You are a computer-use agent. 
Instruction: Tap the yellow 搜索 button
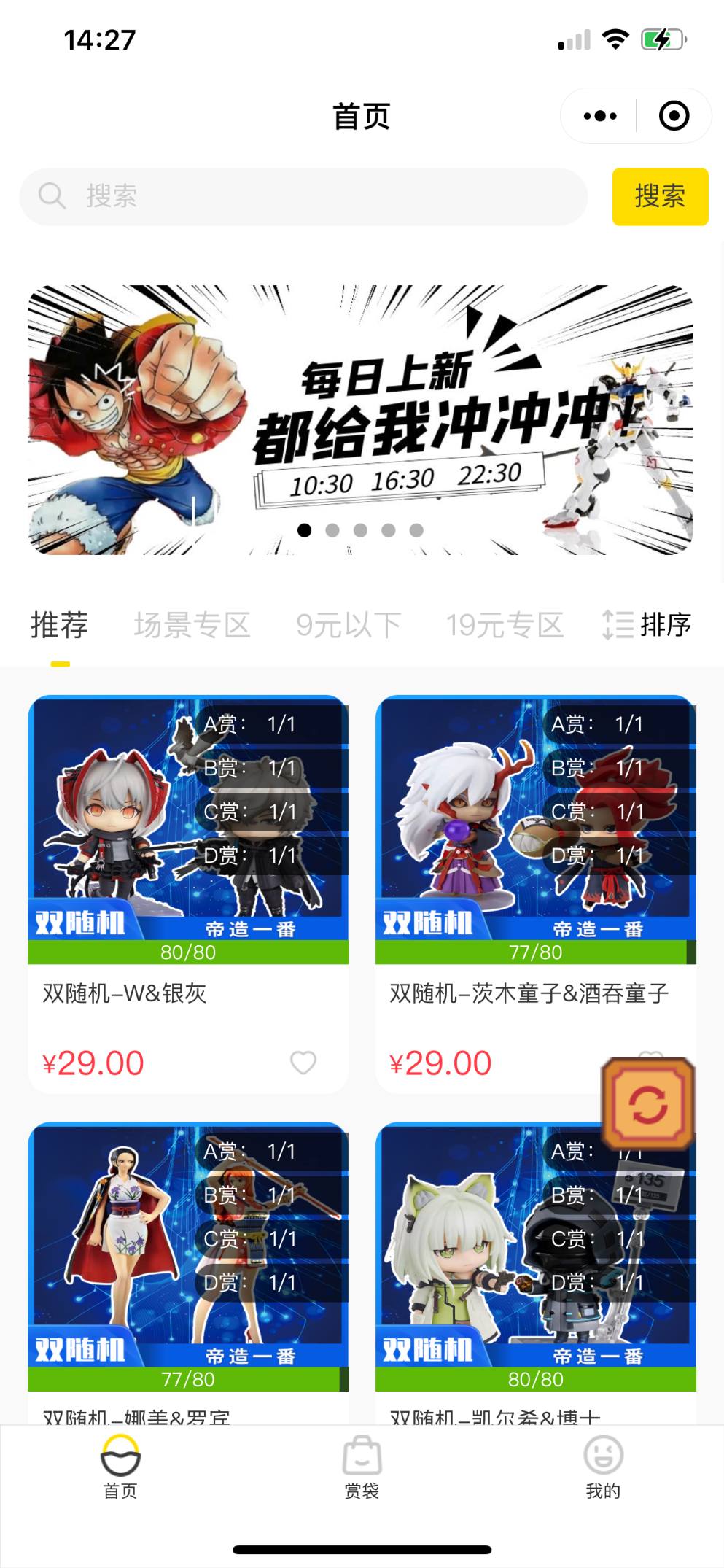[x=659, y=196]
